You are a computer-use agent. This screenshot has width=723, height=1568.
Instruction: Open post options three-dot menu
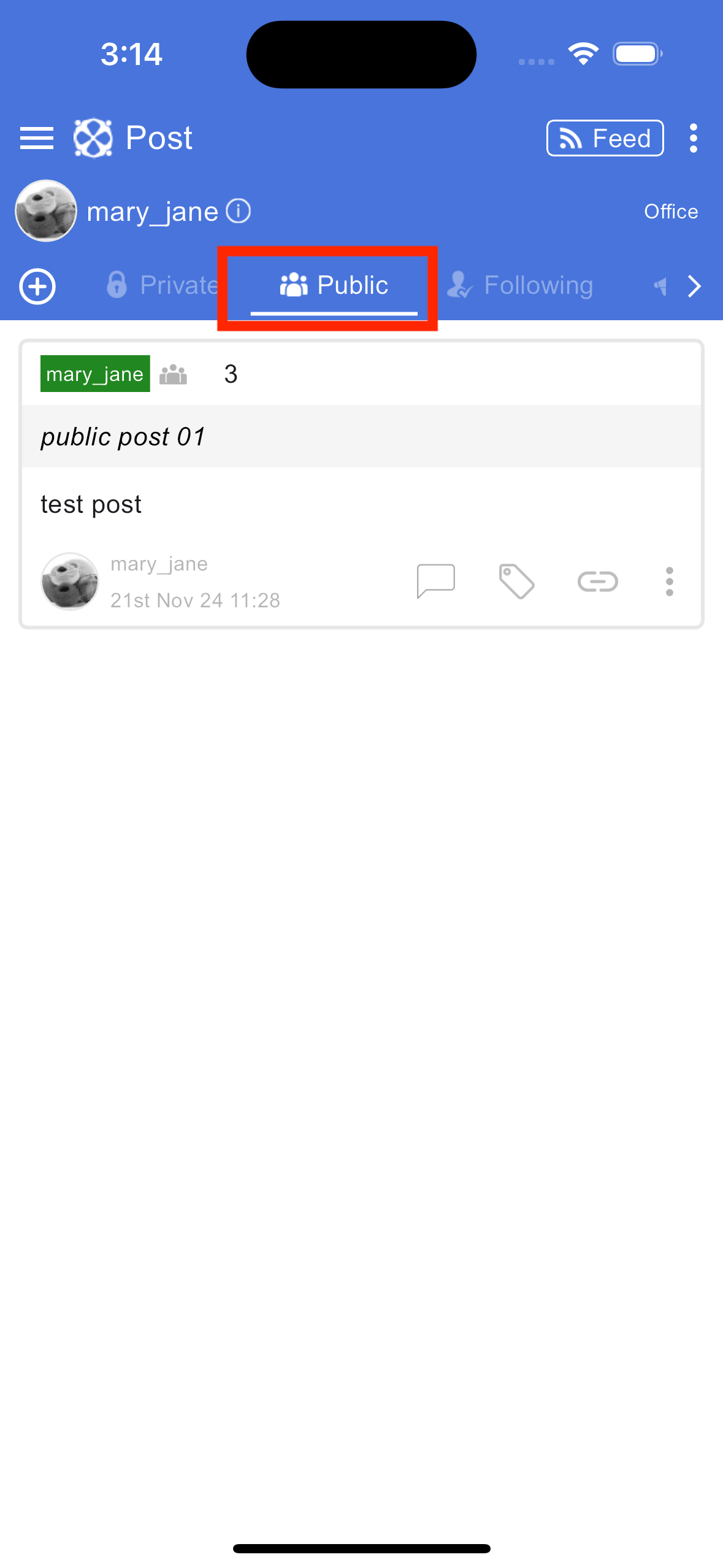(x=670, y=581)
